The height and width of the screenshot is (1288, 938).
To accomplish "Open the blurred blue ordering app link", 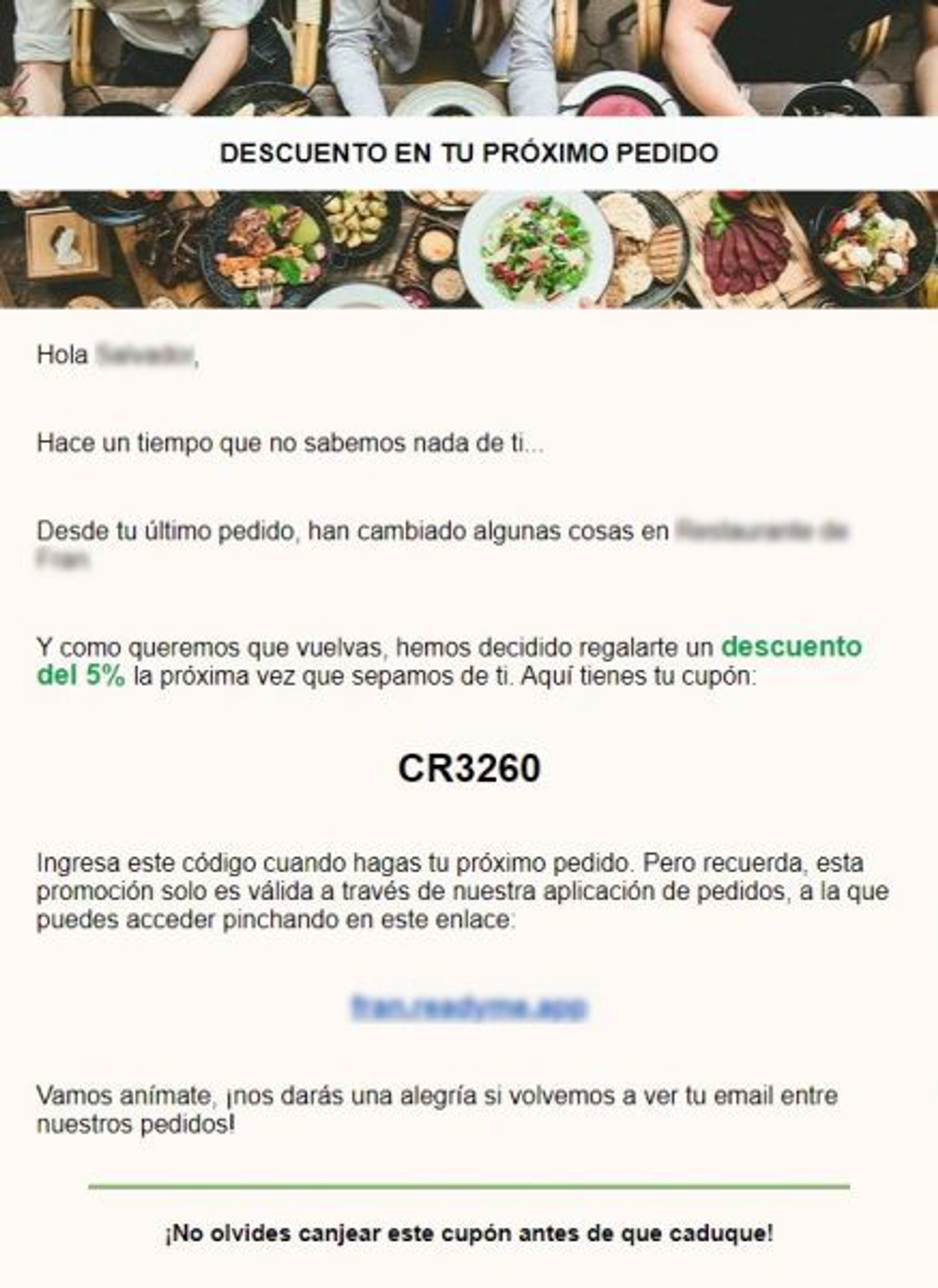I will 469,1008.
